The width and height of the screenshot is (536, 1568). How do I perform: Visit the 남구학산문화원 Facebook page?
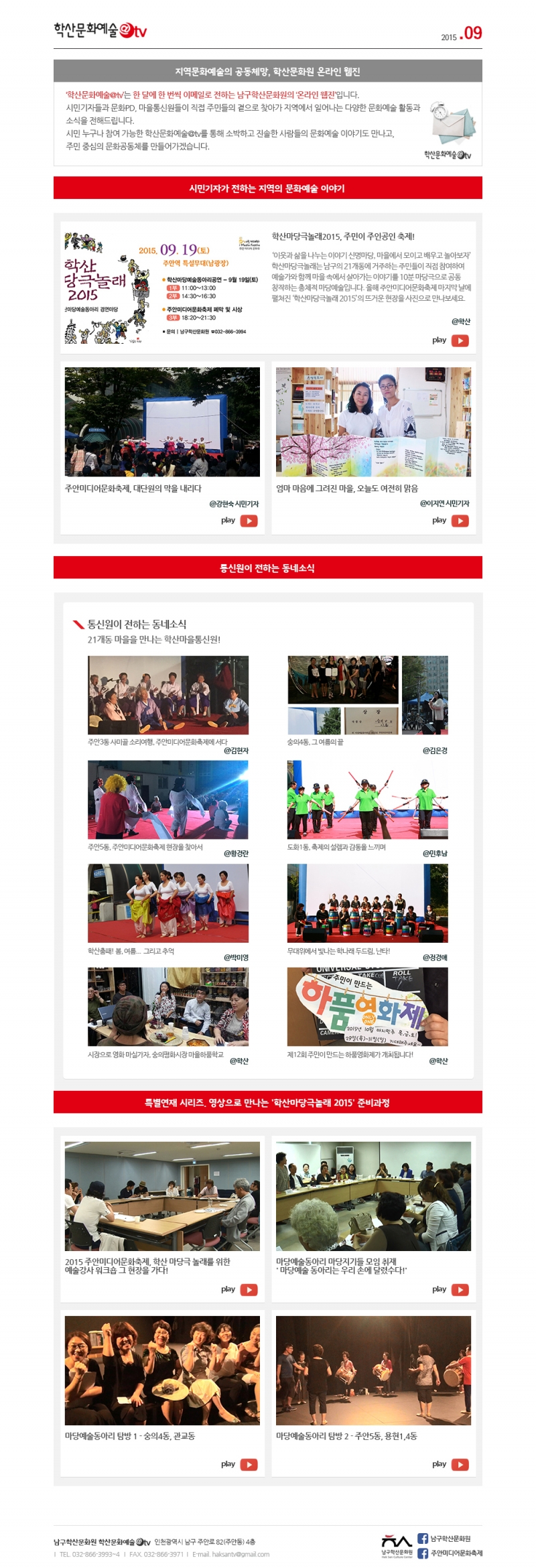click(x=444, y=1539)
